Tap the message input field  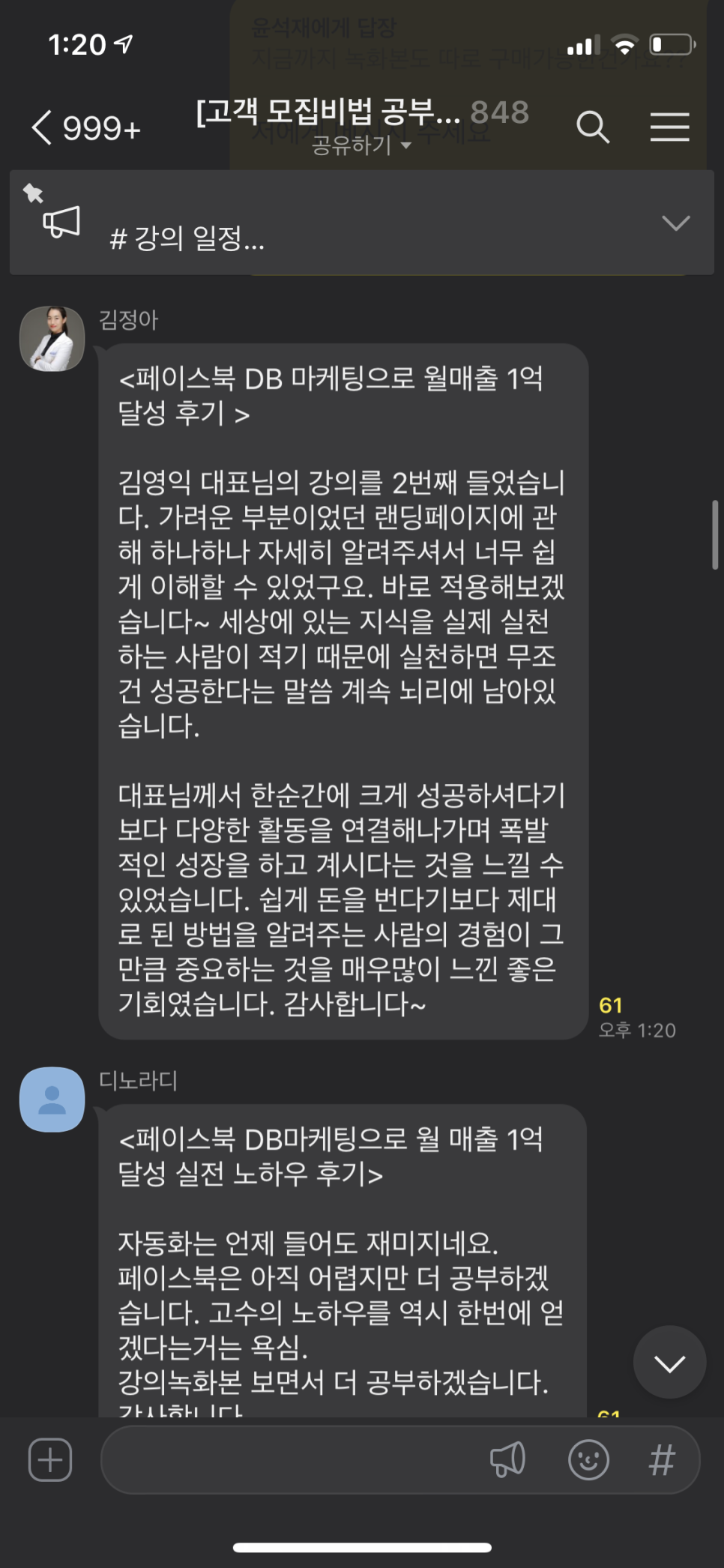[x=292, y=1459]
